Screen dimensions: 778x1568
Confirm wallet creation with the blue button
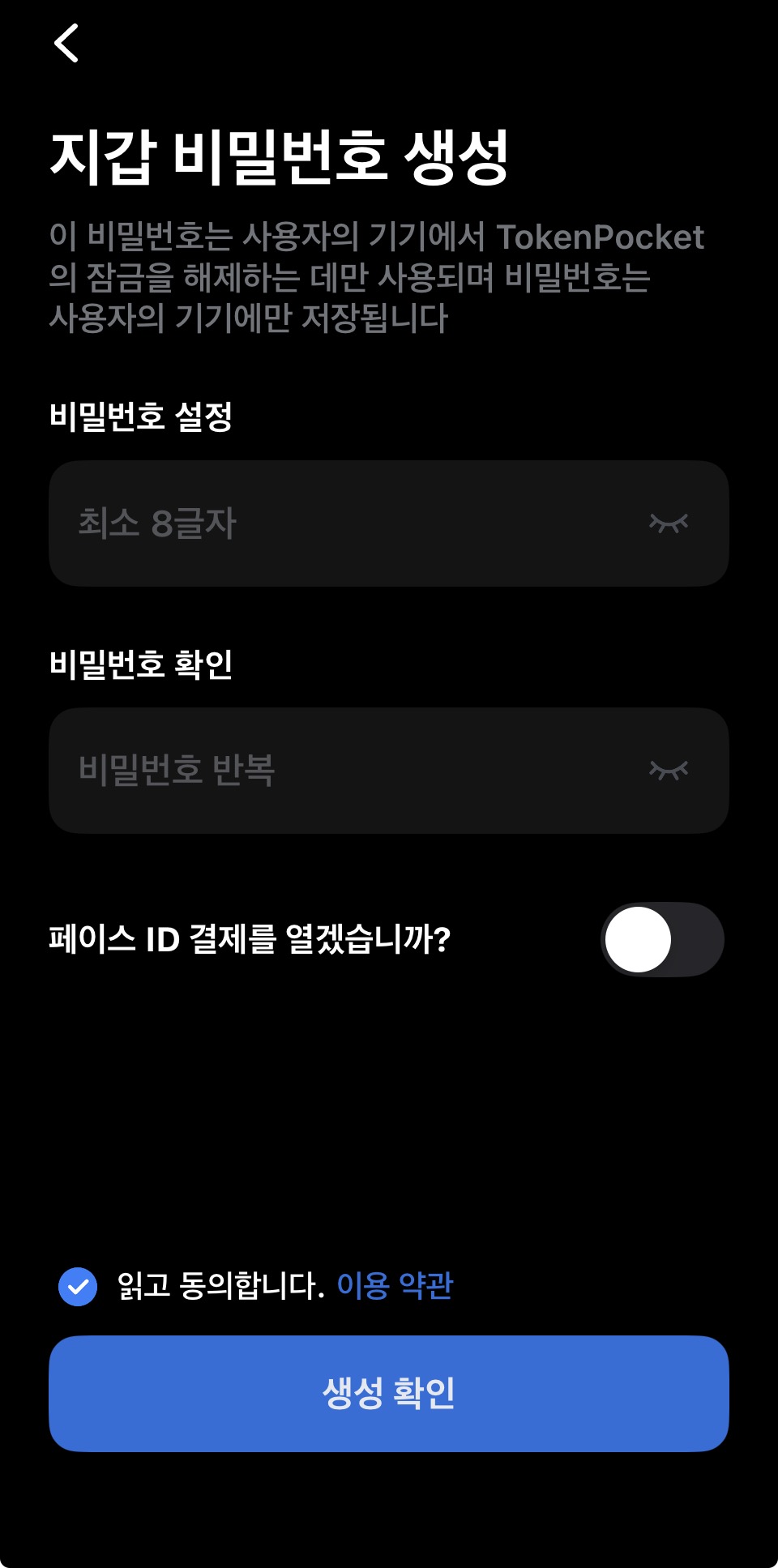point(389,1392)
